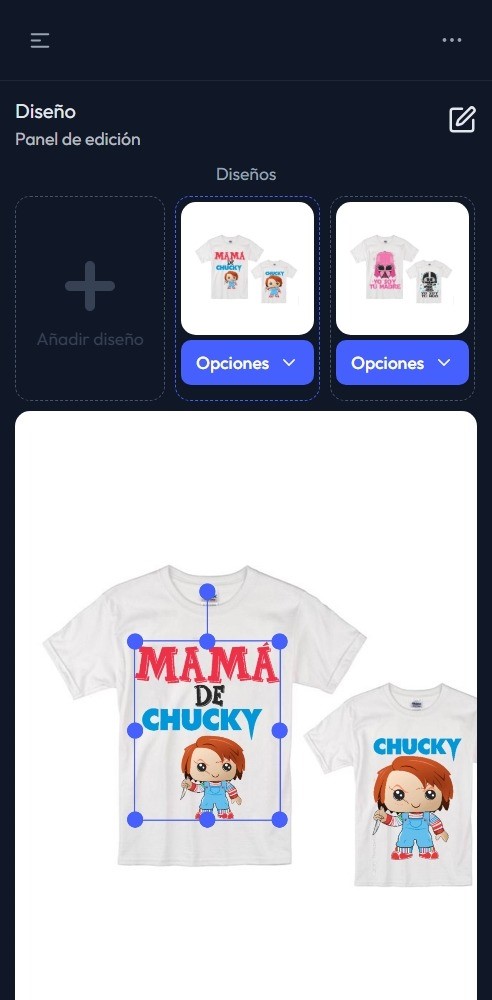Select the Mamá de Chucky design thumbnail
The width and height of the screenshot is (492, 1000).
(x=248, y=268)
